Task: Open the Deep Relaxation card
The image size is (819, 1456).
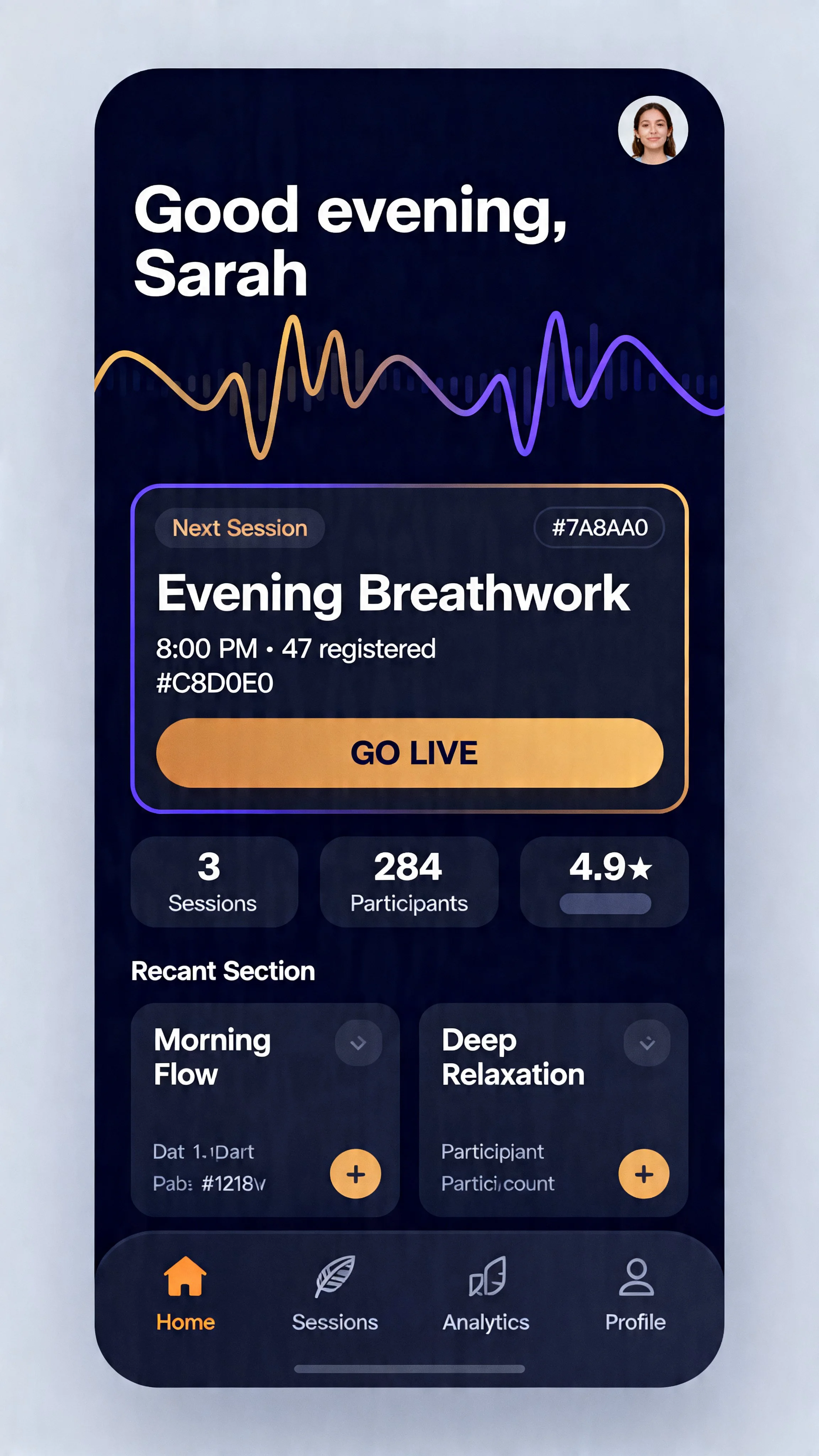Action: click(553, 1110)
